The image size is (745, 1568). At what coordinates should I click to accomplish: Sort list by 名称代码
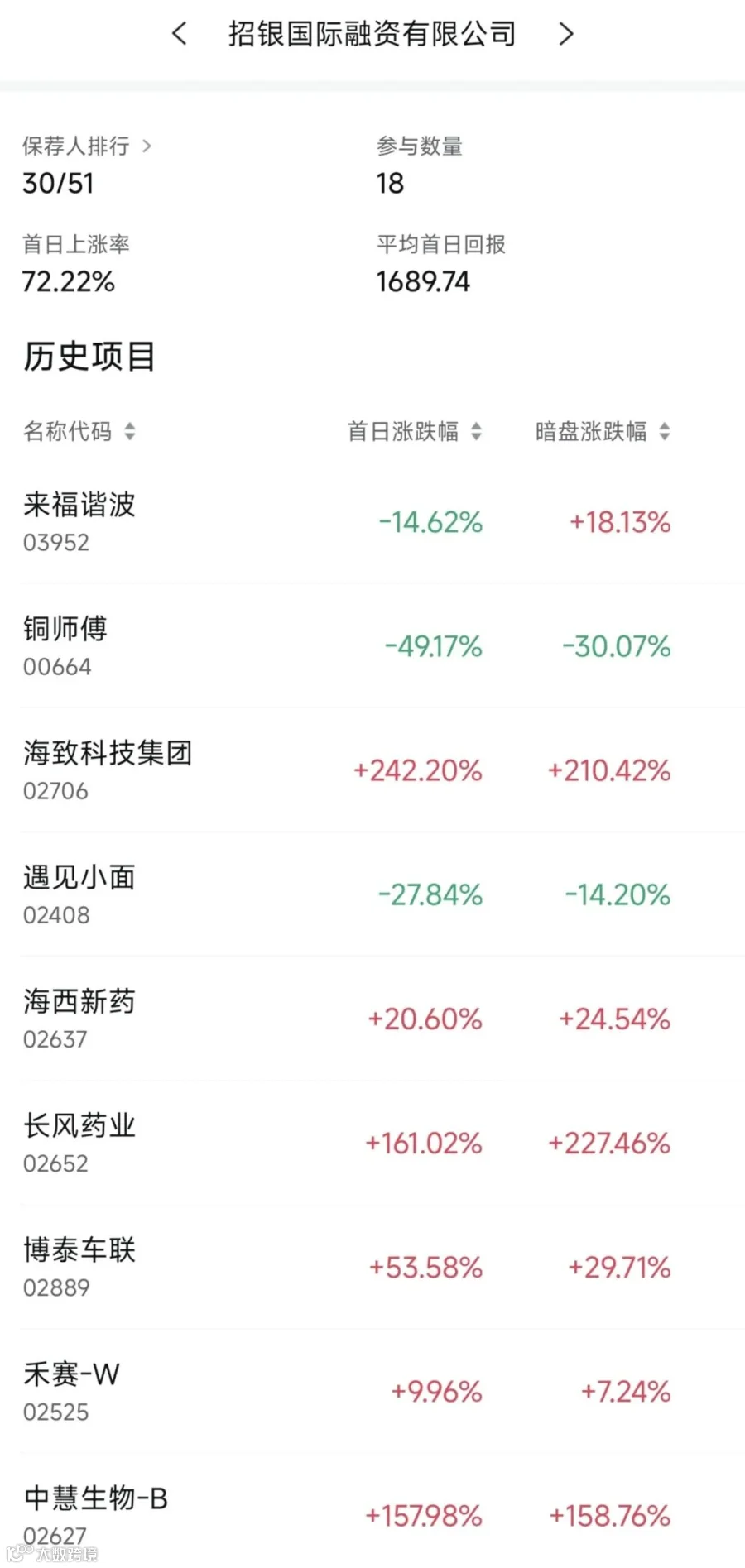pos(79,431)
